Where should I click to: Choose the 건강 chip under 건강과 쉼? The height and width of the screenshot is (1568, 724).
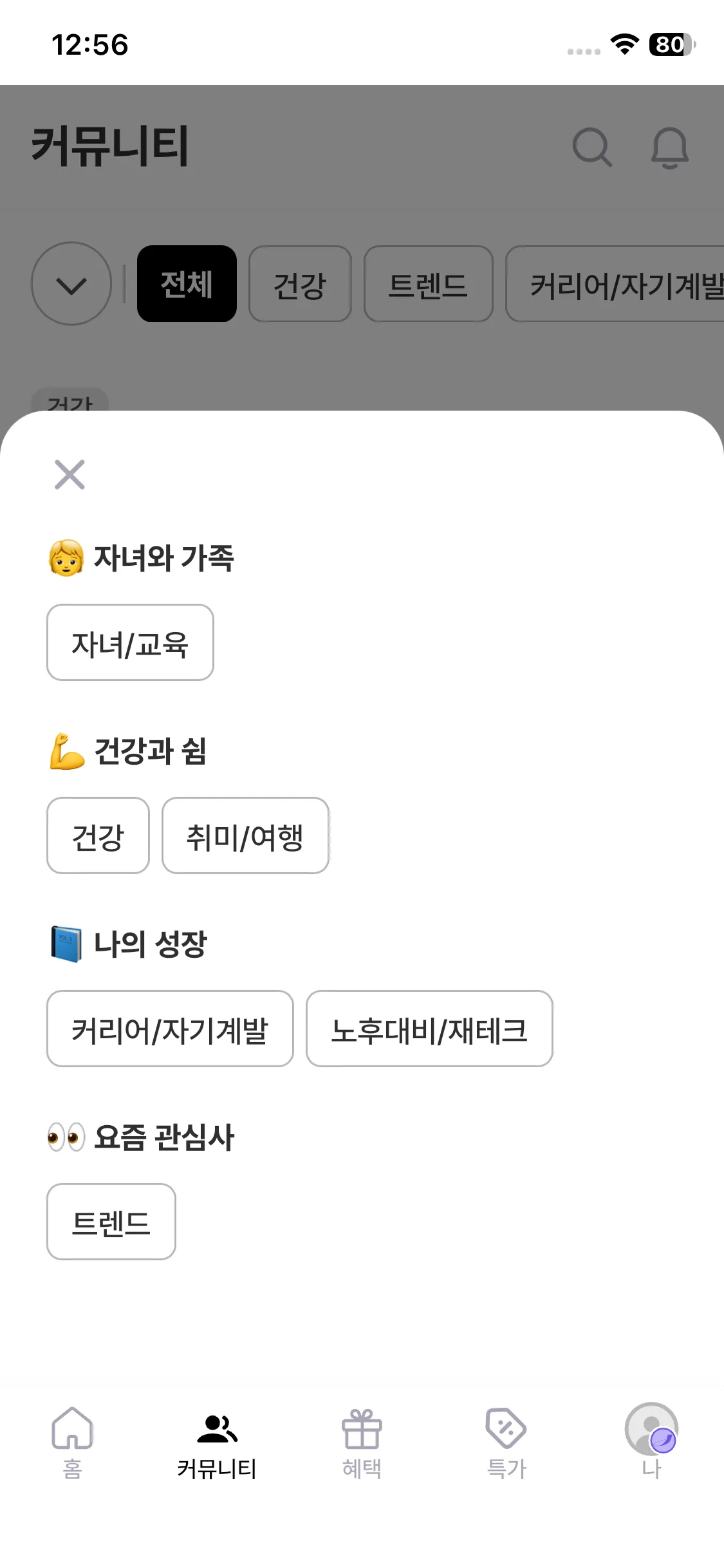[x=98, y=835]
